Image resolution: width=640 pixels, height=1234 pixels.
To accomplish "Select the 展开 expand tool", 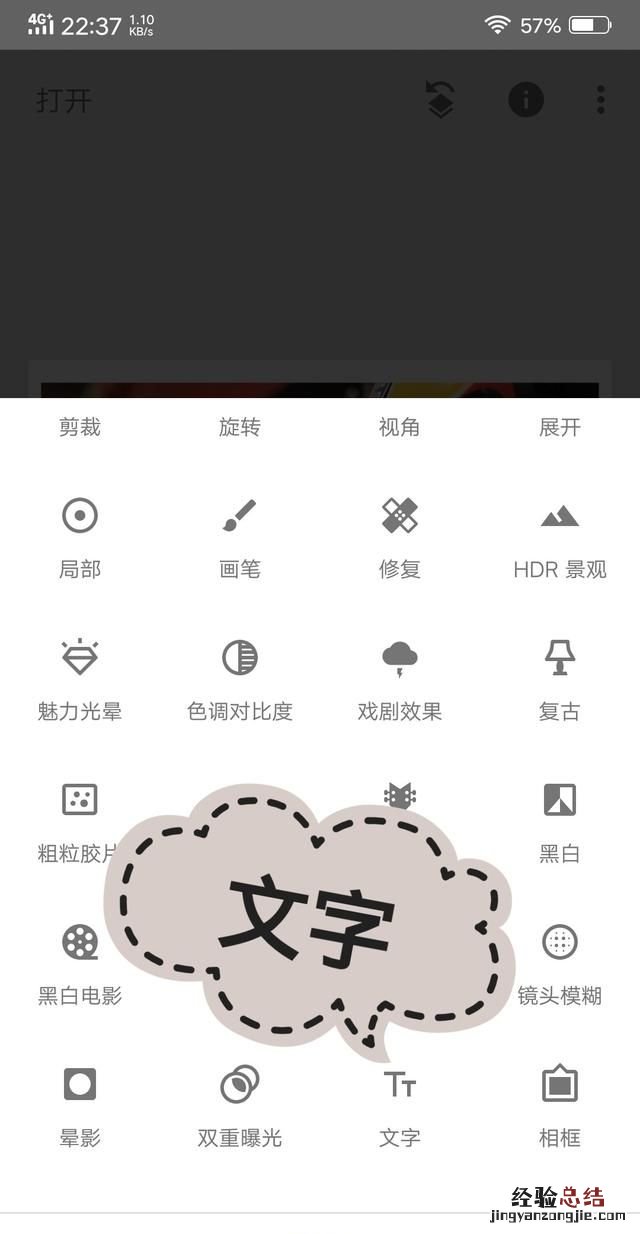I will (560, 427).
